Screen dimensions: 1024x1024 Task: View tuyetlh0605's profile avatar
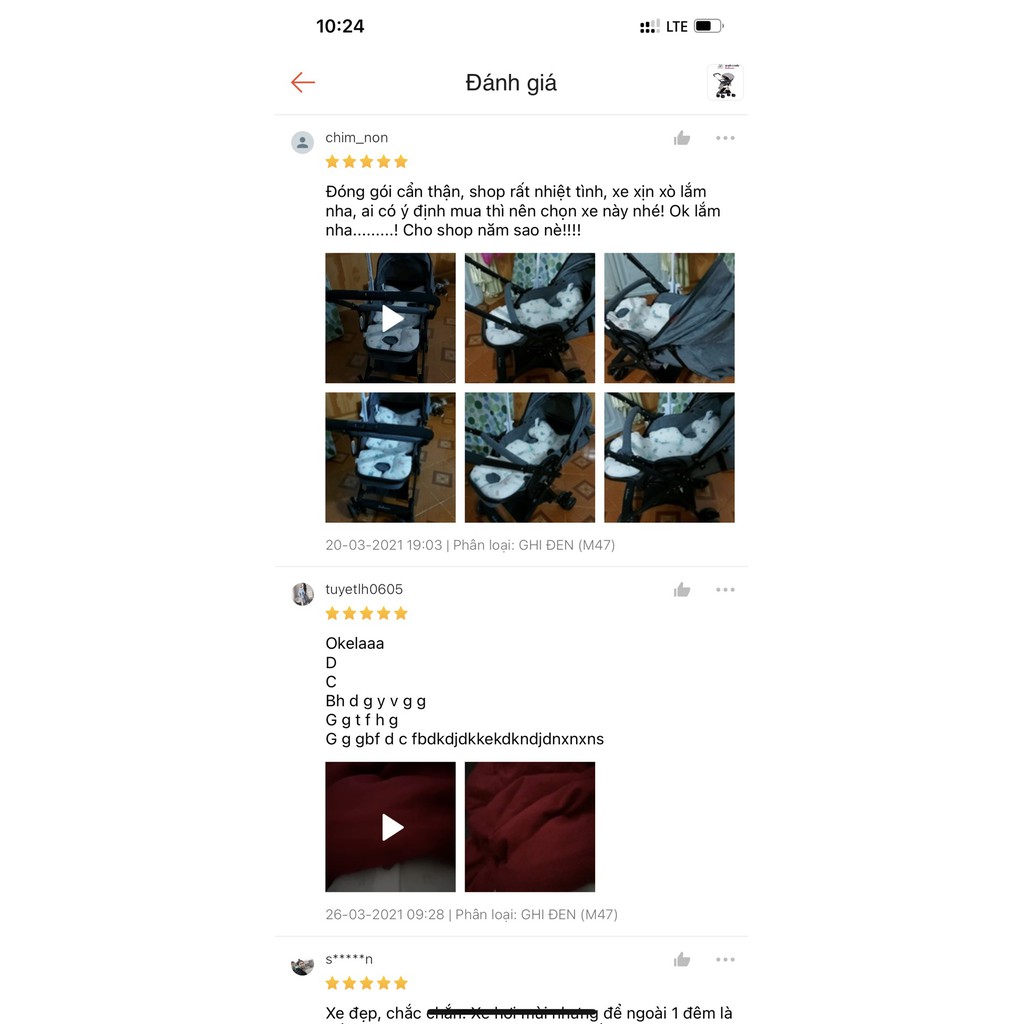[x=303, y=594]
